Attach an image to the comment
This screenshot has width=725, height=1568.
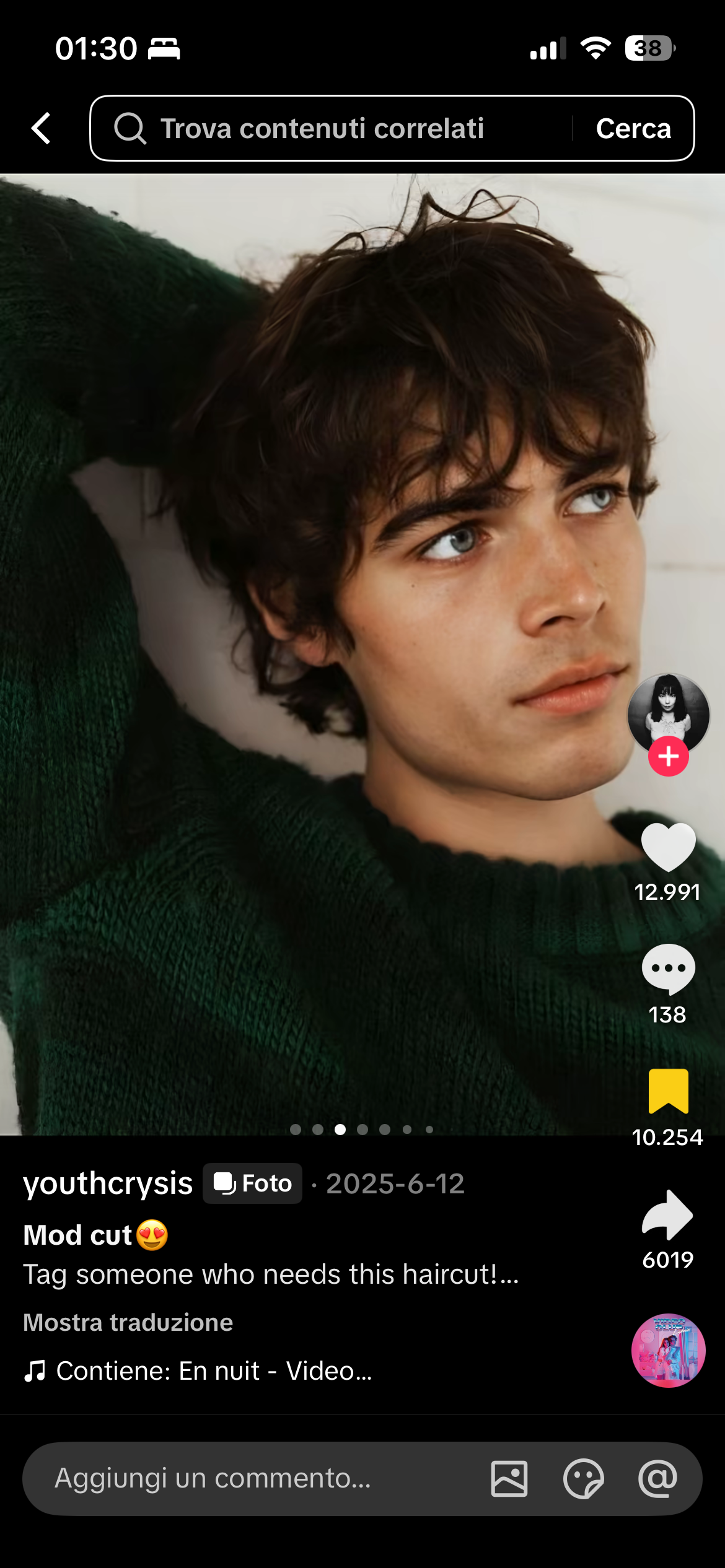point(509,1478)
